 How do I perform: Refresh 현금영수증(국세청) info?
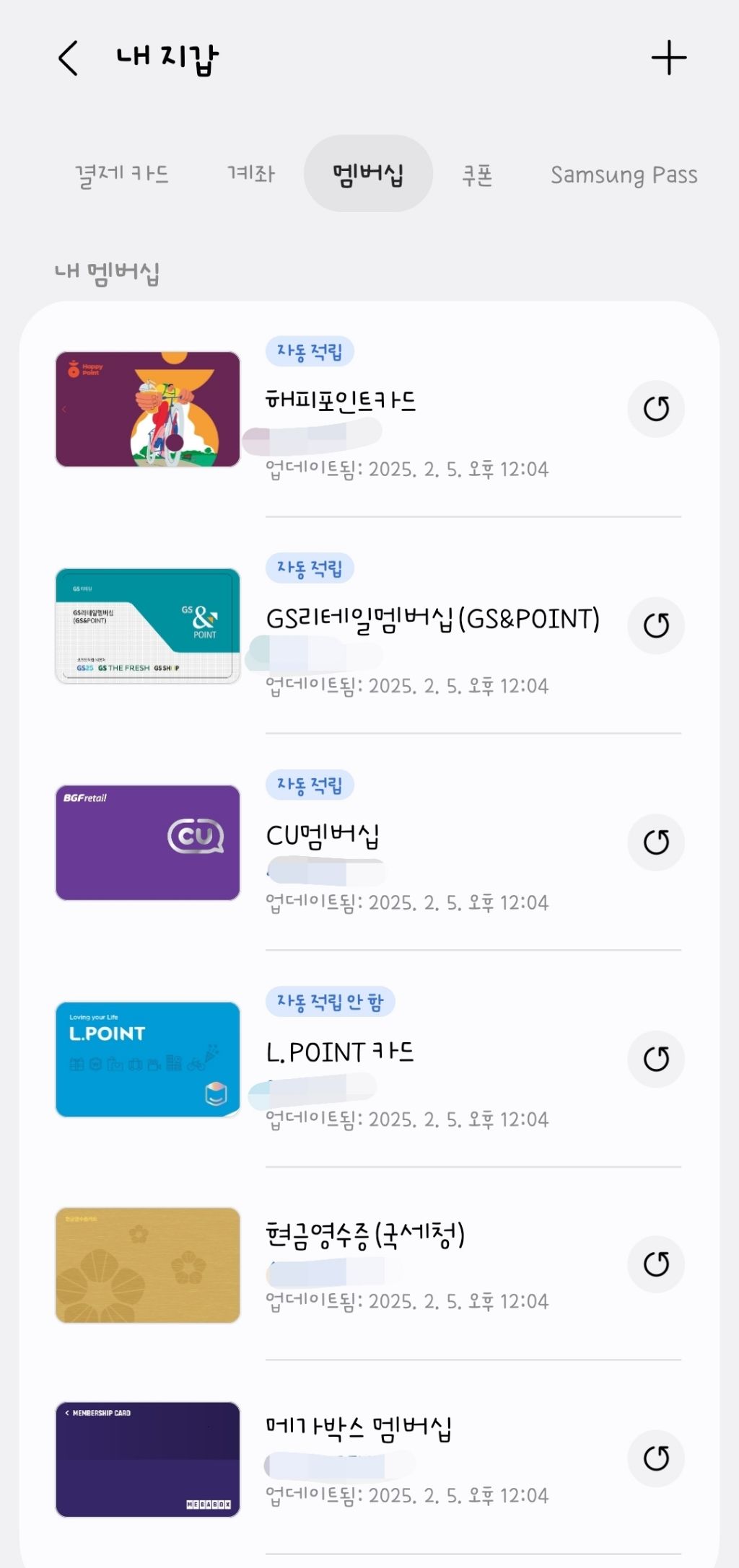(x=656, y=1264)
